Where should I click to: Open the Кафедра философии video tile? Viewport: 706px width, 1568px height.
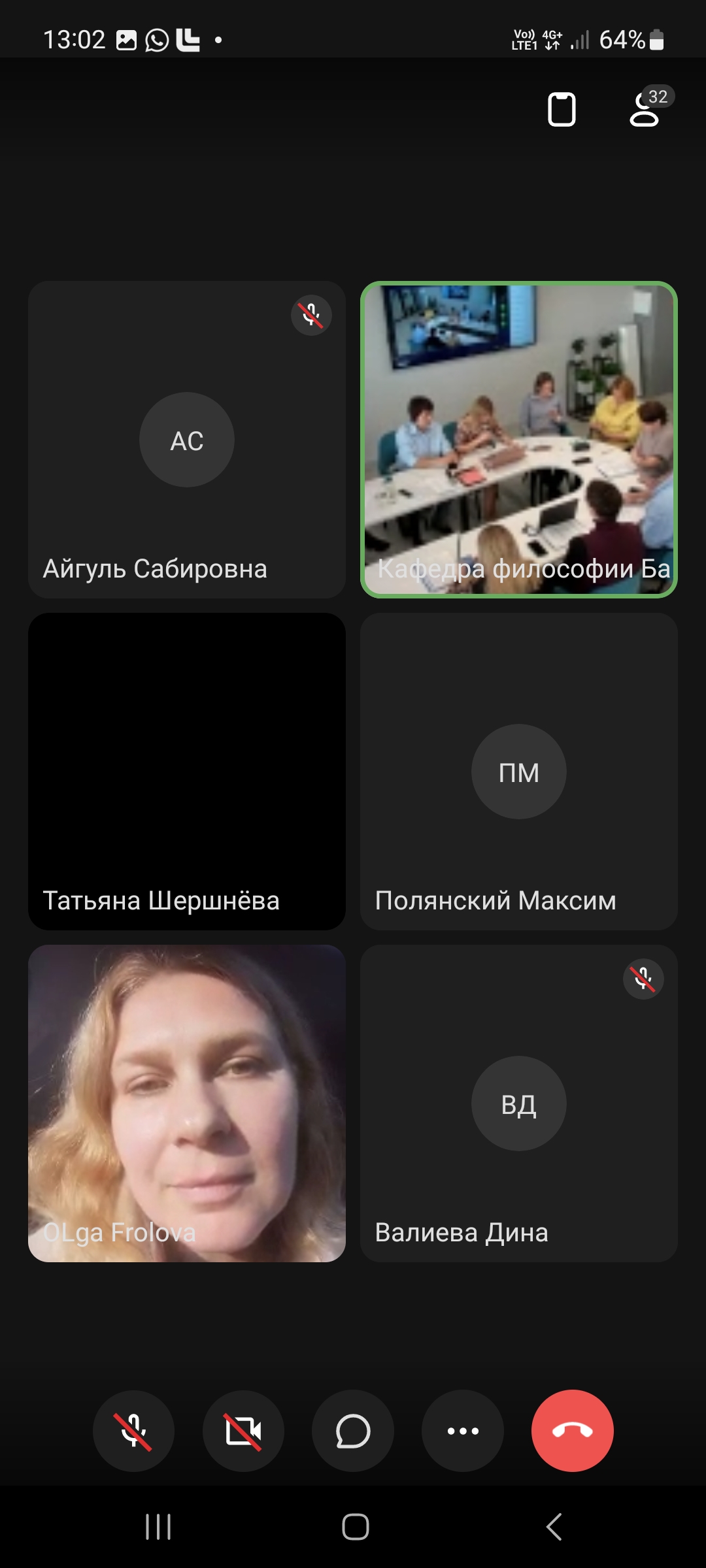pyautogui.click(x=519, y=440)
